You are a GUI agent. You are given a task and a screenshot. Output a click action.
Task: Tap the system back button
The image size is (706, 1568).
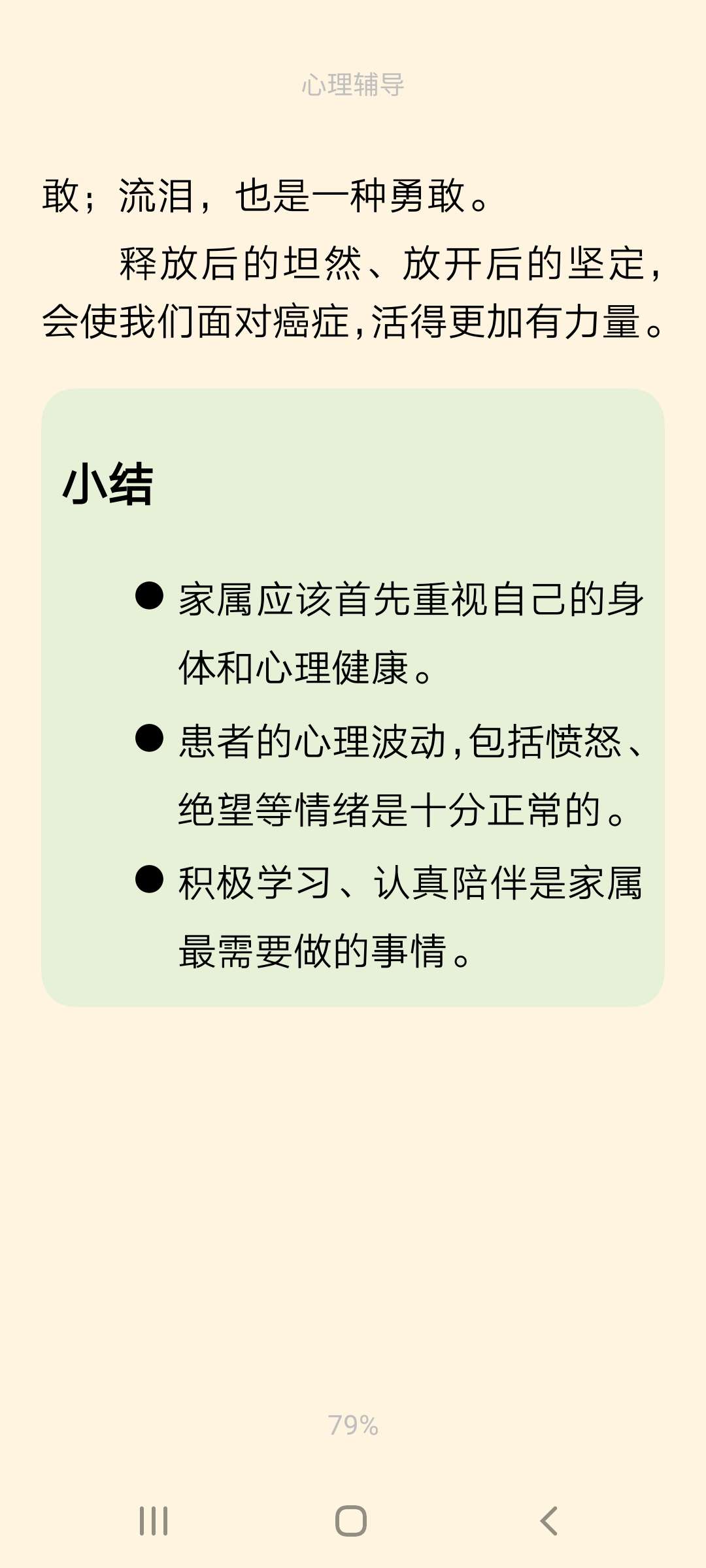coord(549,1521)
